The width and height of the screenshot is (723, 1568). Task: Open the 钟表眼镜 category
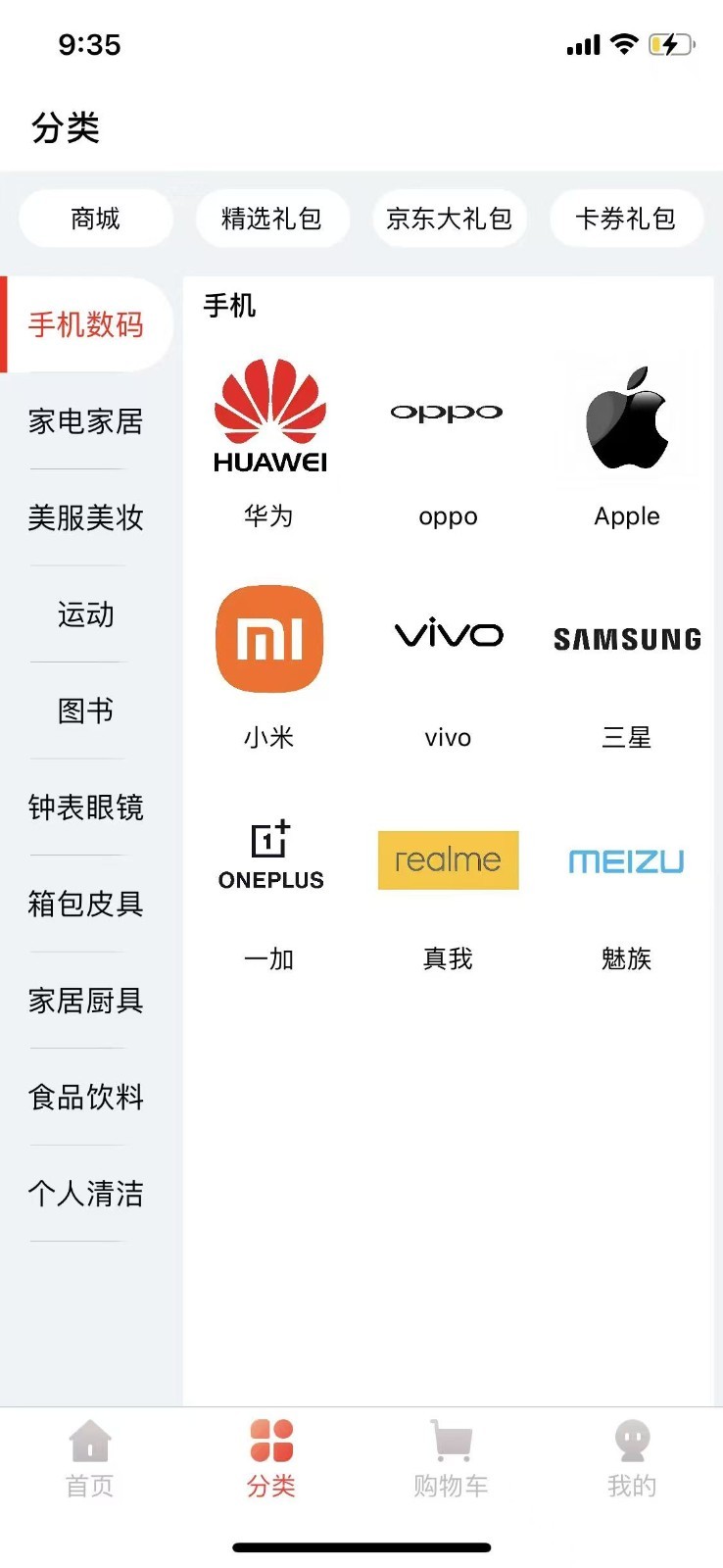[x=86, y=808]
